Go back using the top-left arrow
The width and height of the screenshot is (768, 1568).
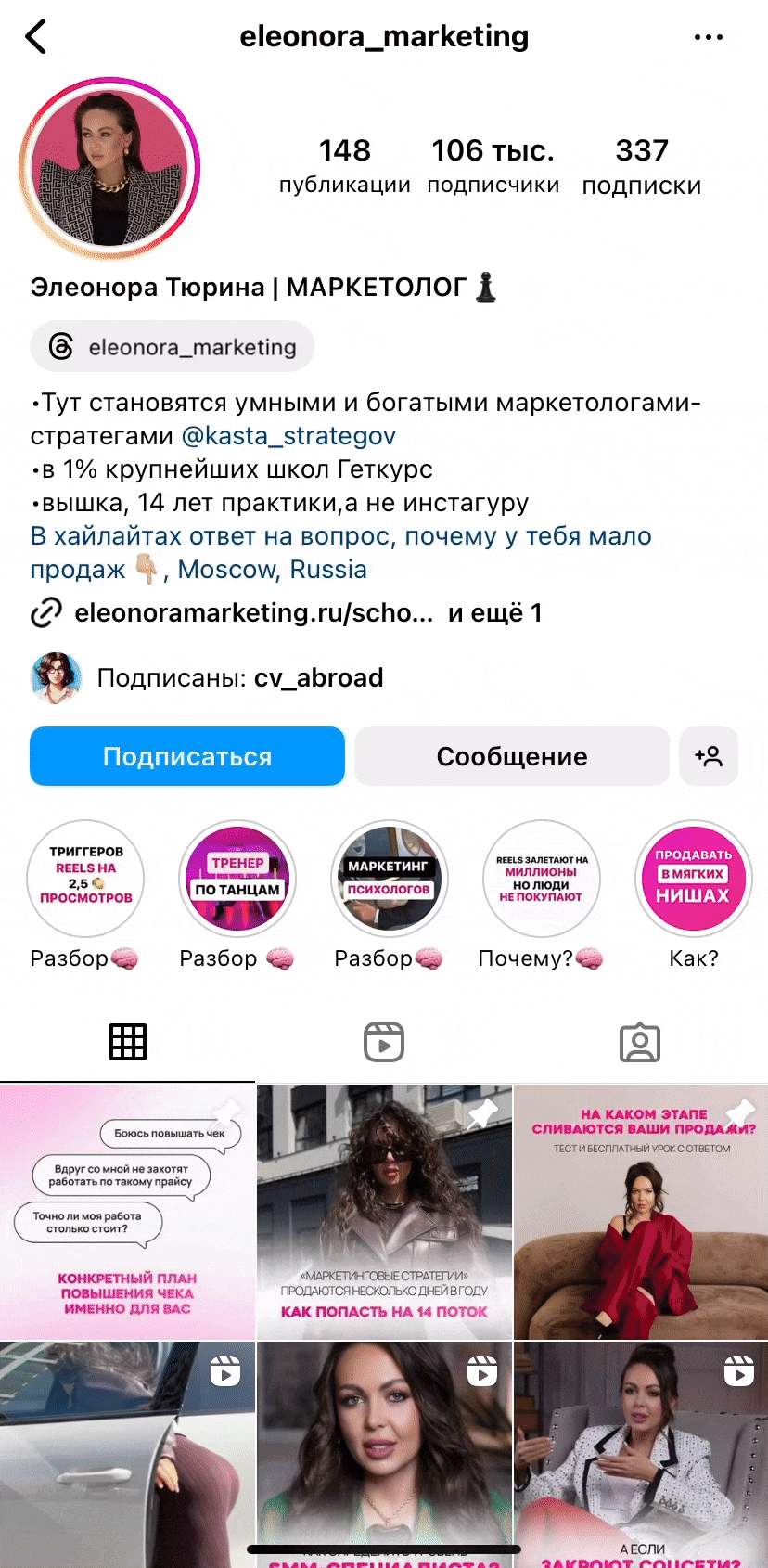tap(36, 37)
